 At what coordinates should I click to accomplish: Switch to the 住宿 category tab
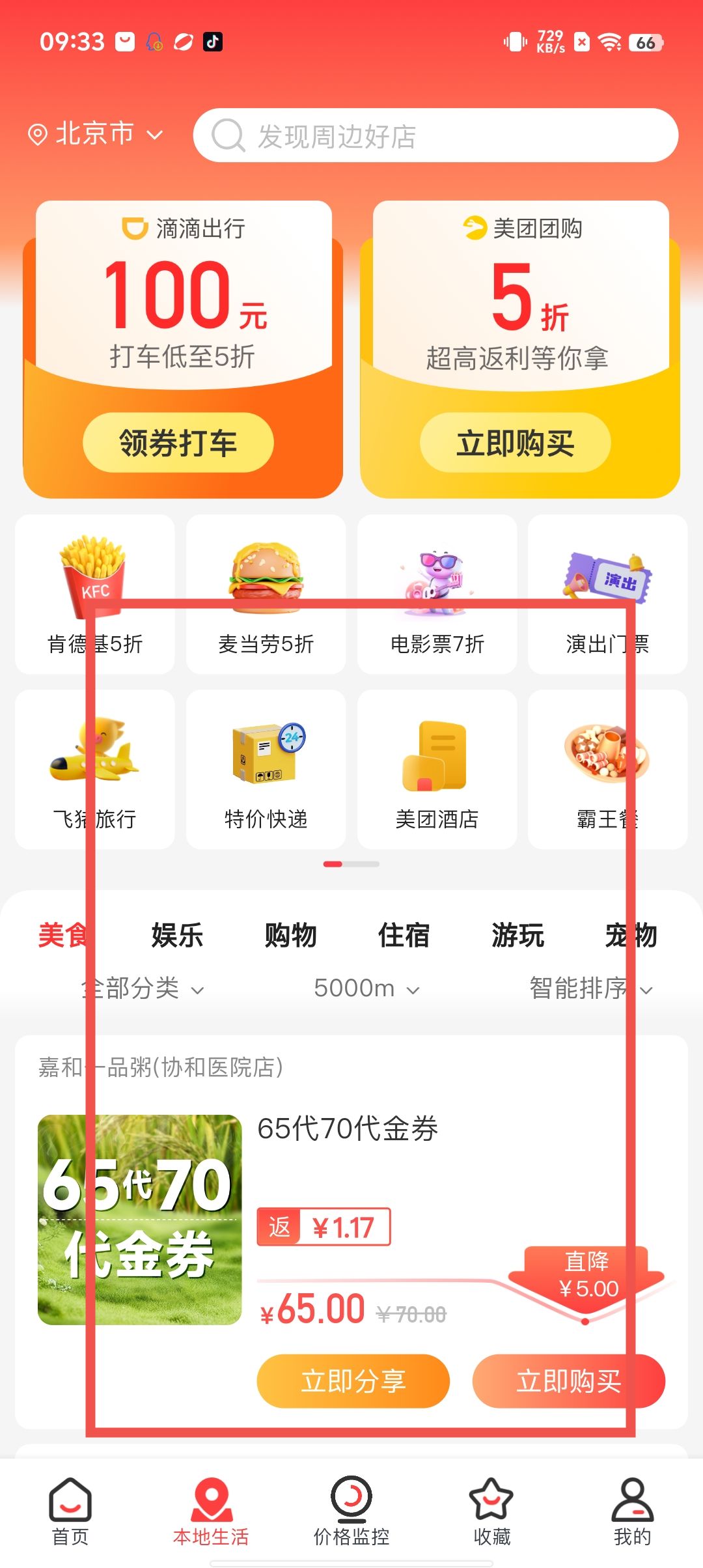[404, 935]
